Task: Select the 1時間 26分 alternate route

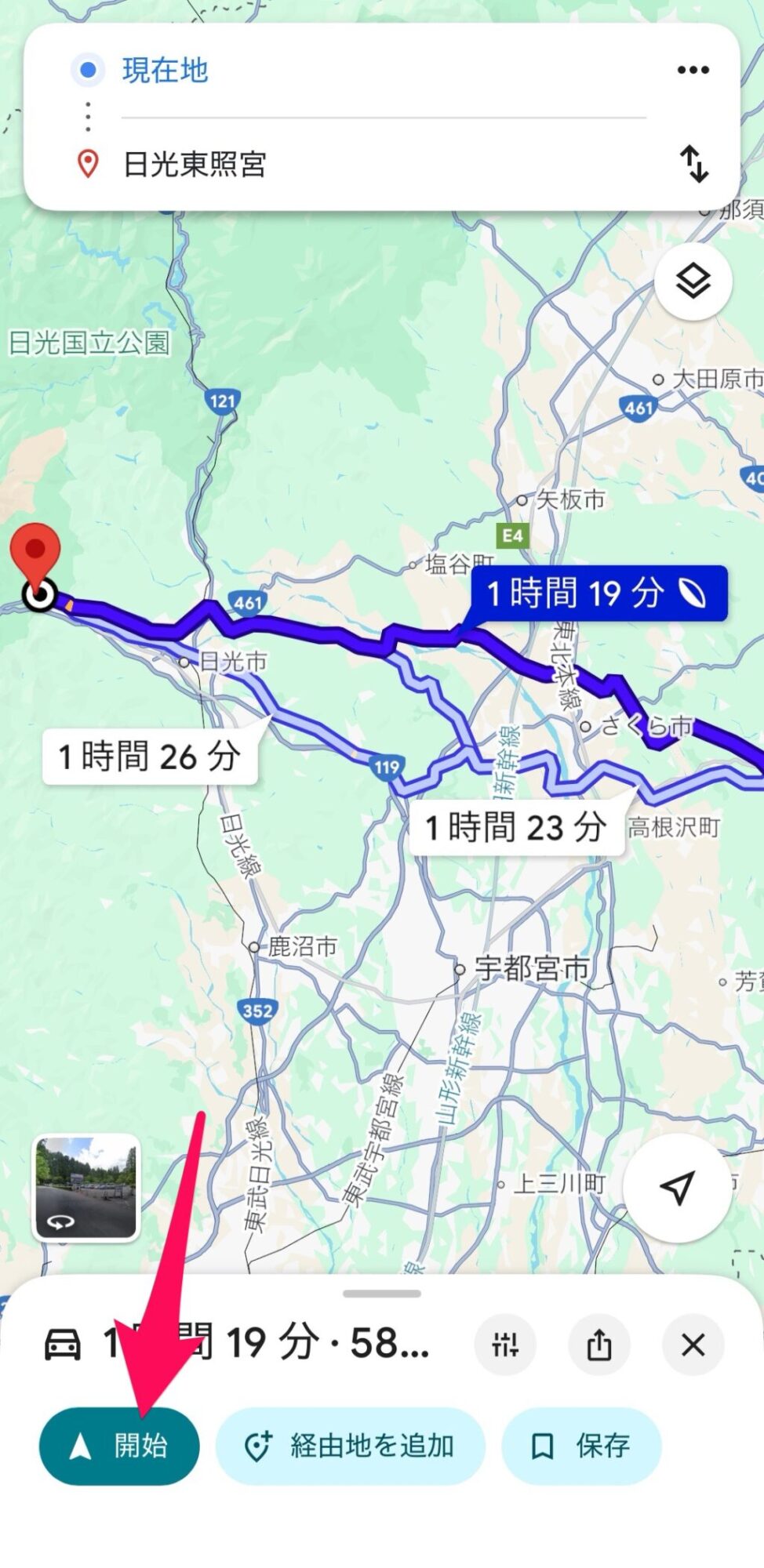Action: (149, 757)
